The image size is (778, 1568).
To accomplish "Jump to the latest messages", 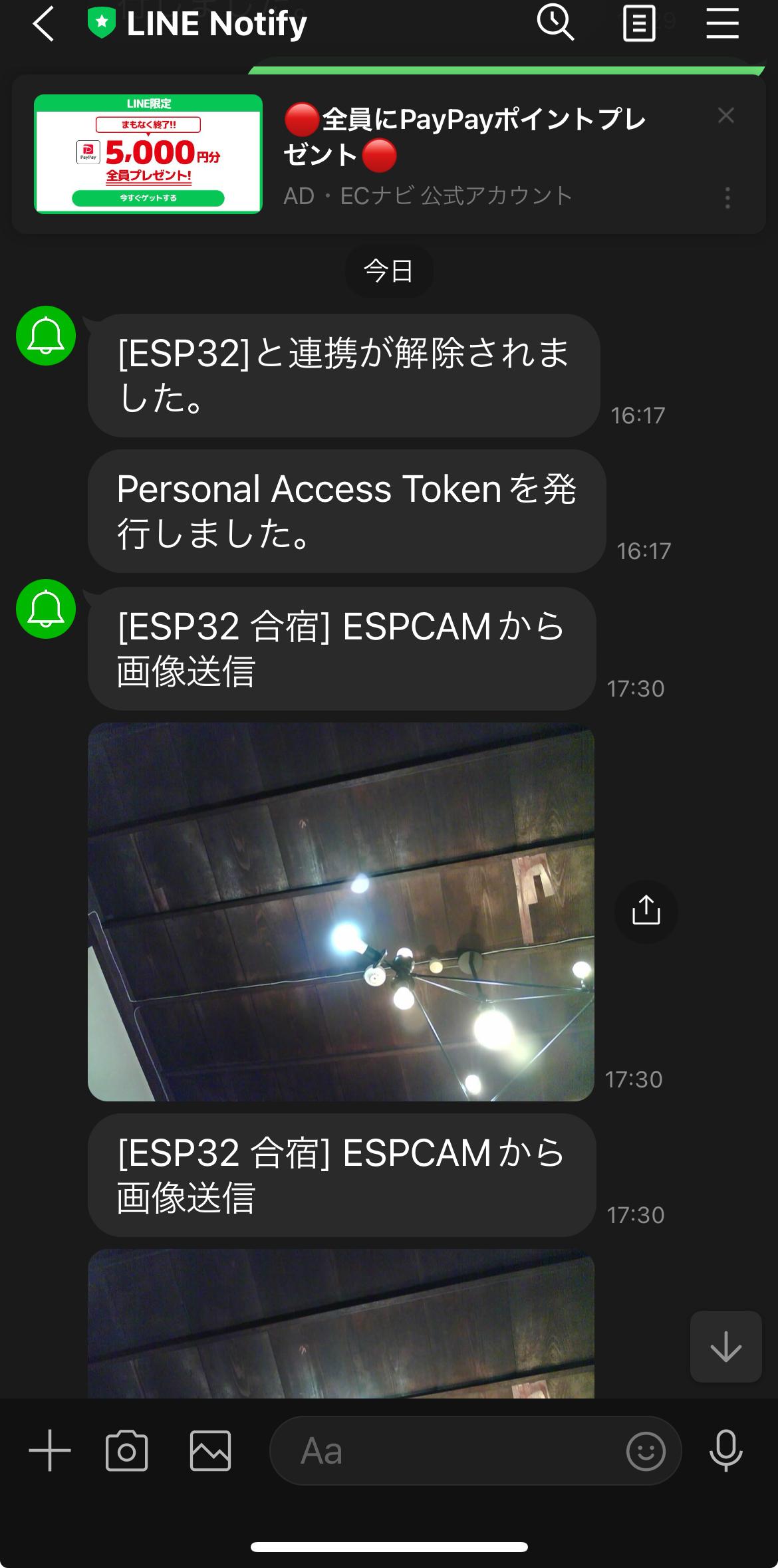I will pos(725,1347).
